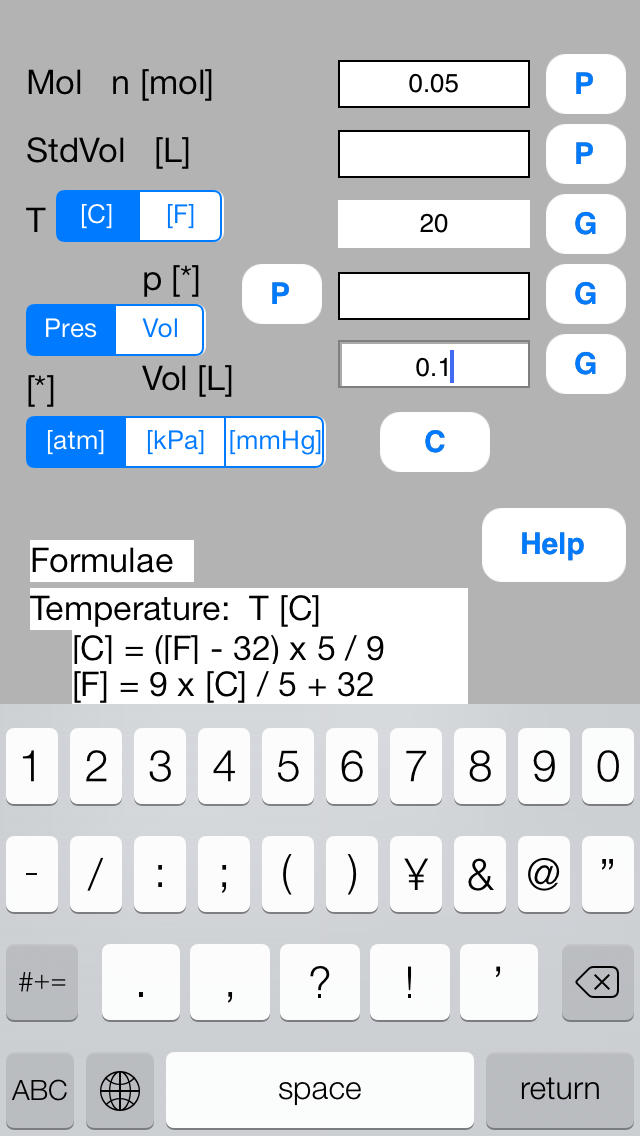Tap the Vol [L] field showing 0.1

point(433,364)
